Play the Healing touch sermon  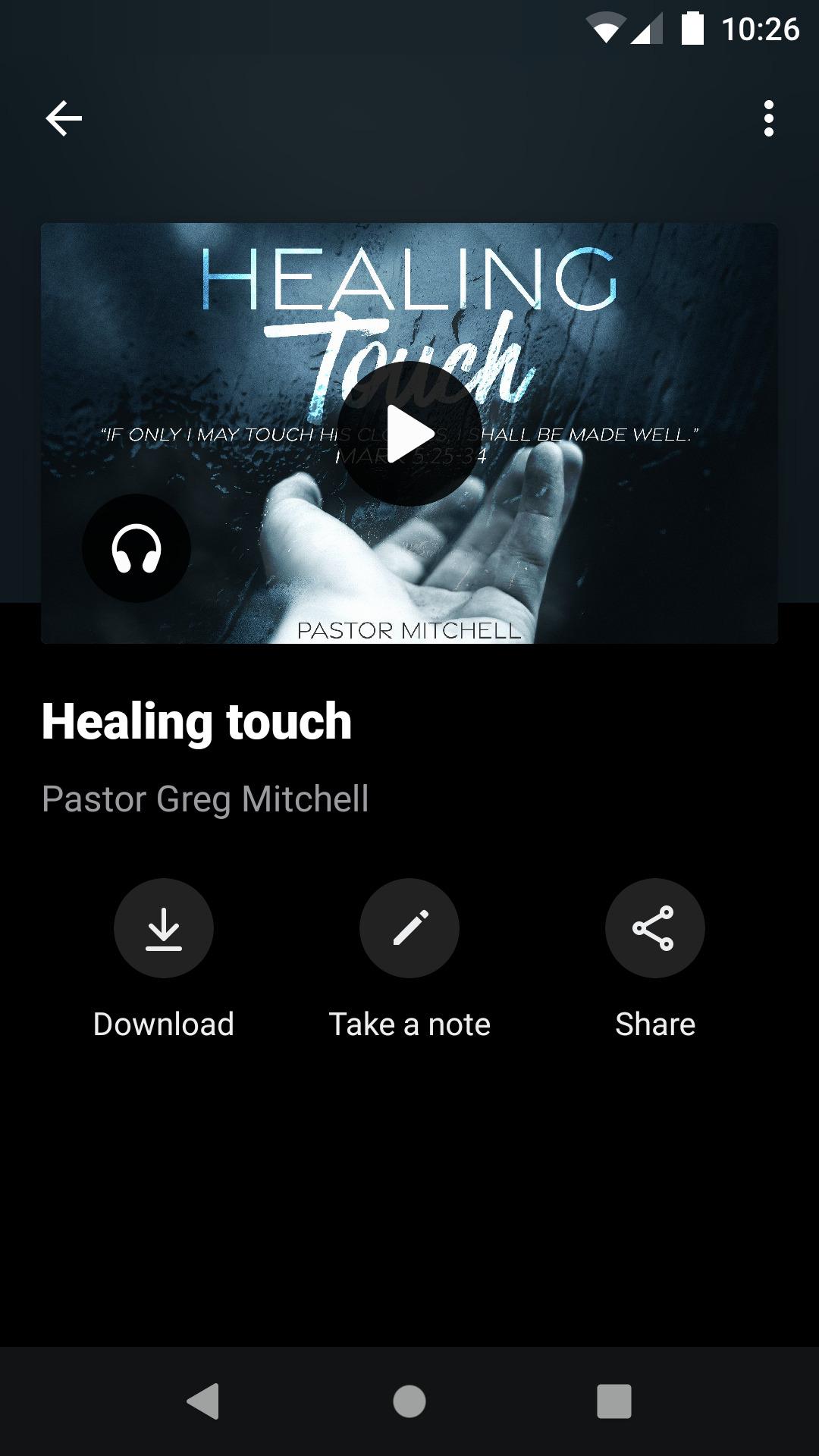(409, 434)
